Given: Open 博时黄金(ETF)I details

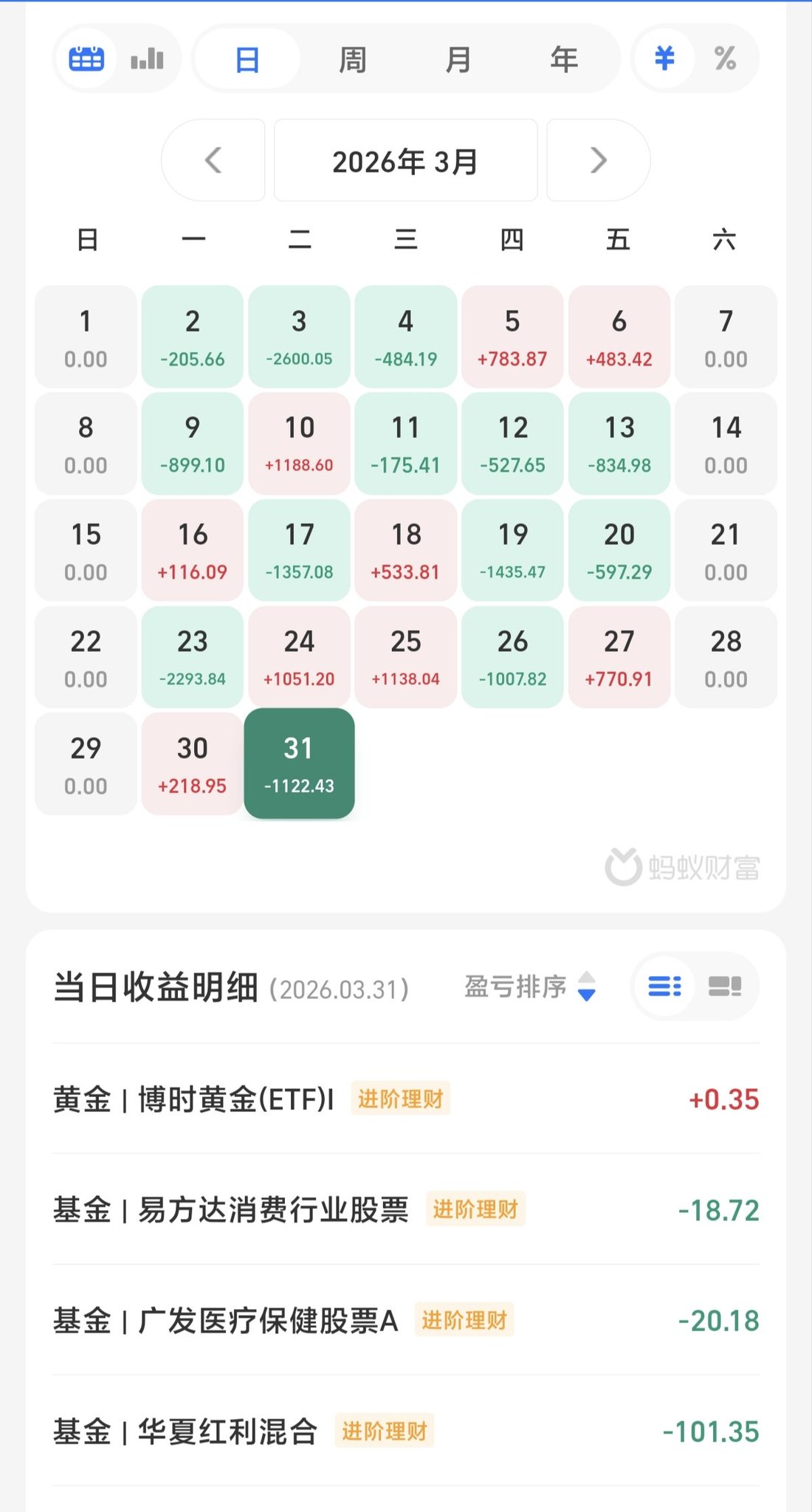Looking at the screenshot, I should click(x=406, y=1099).
